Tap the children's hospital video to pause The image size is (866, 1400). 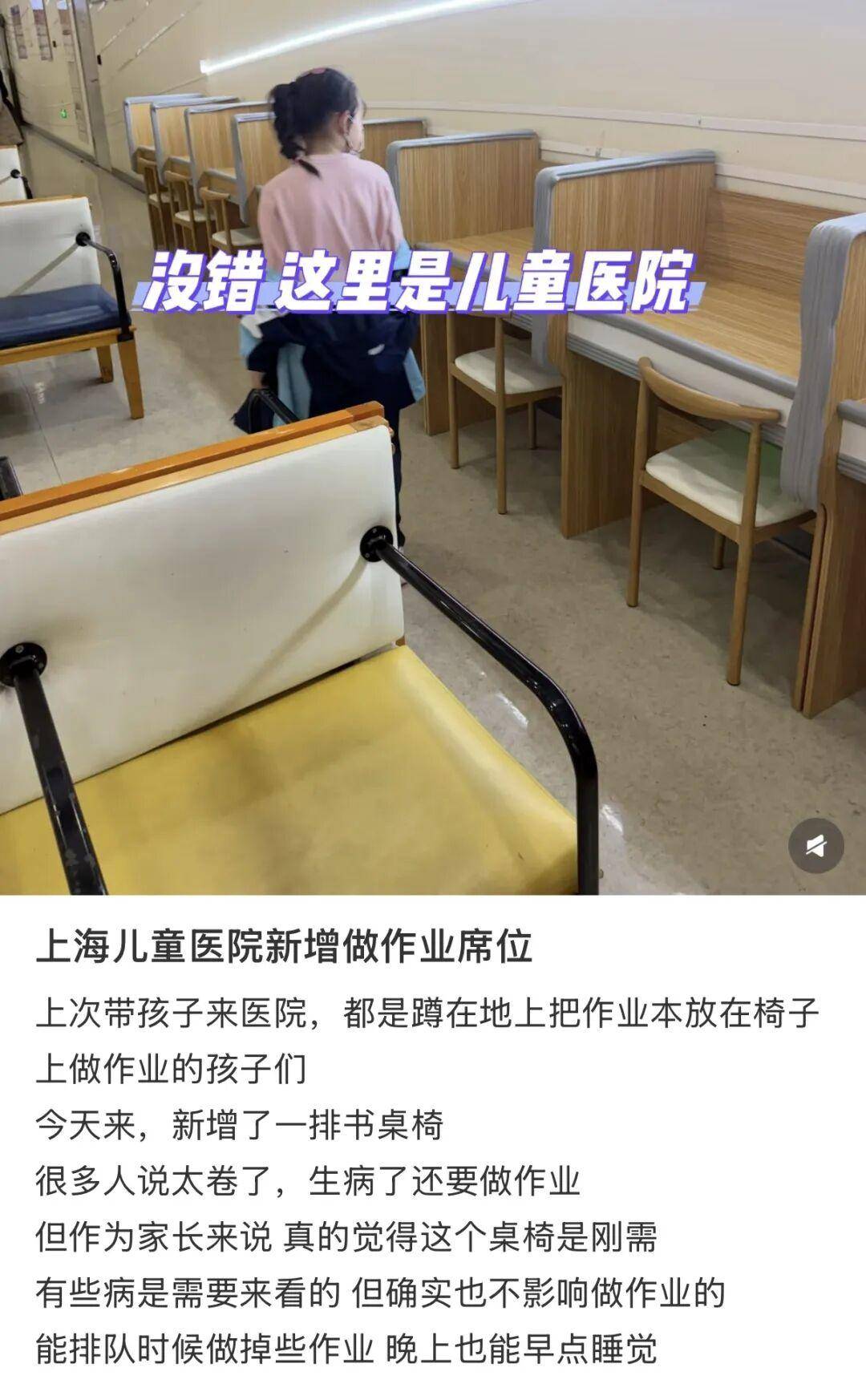[x=433, y=481]
